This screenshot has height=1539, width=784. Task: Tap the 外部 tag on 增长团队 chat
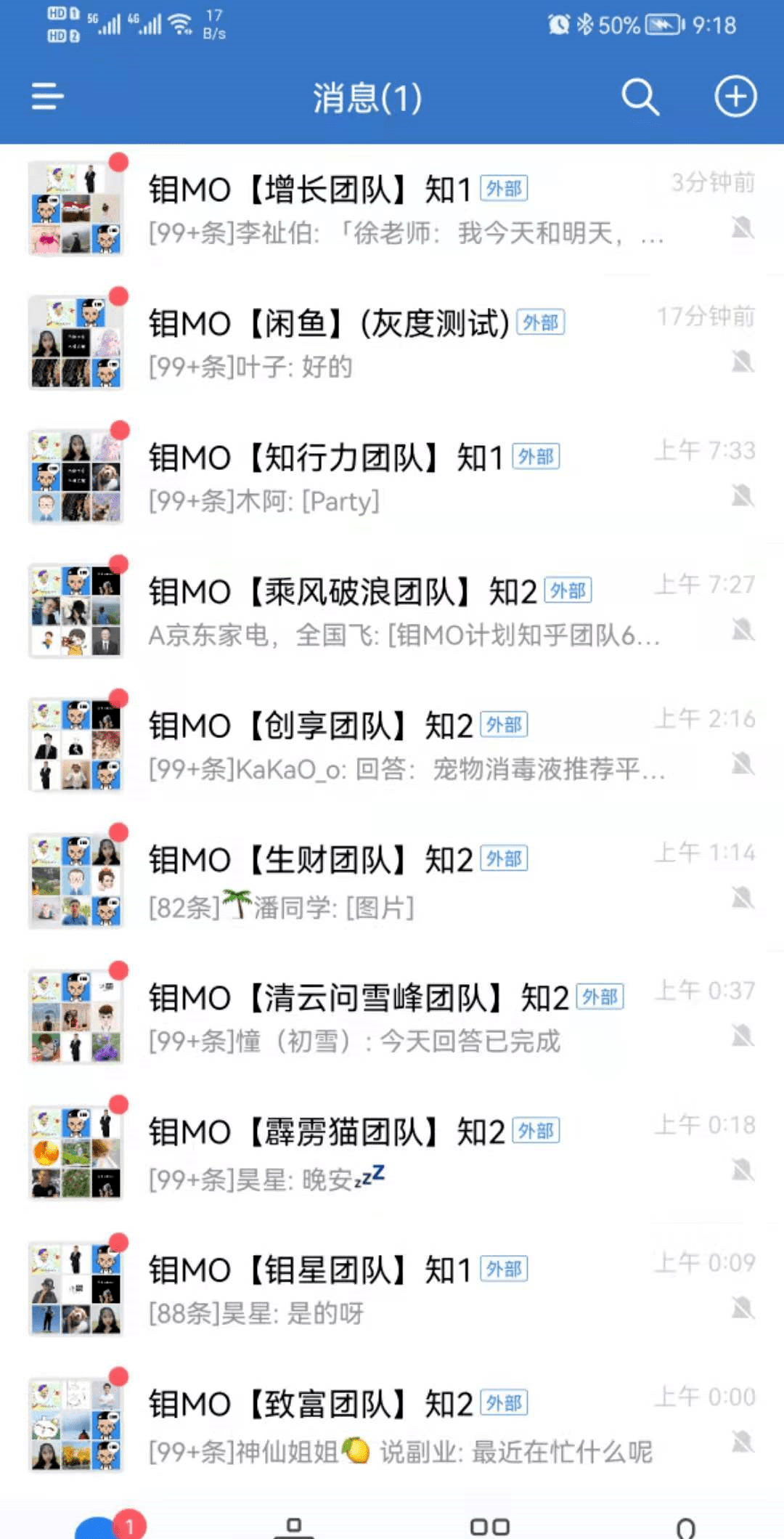(x=504, y=189)
